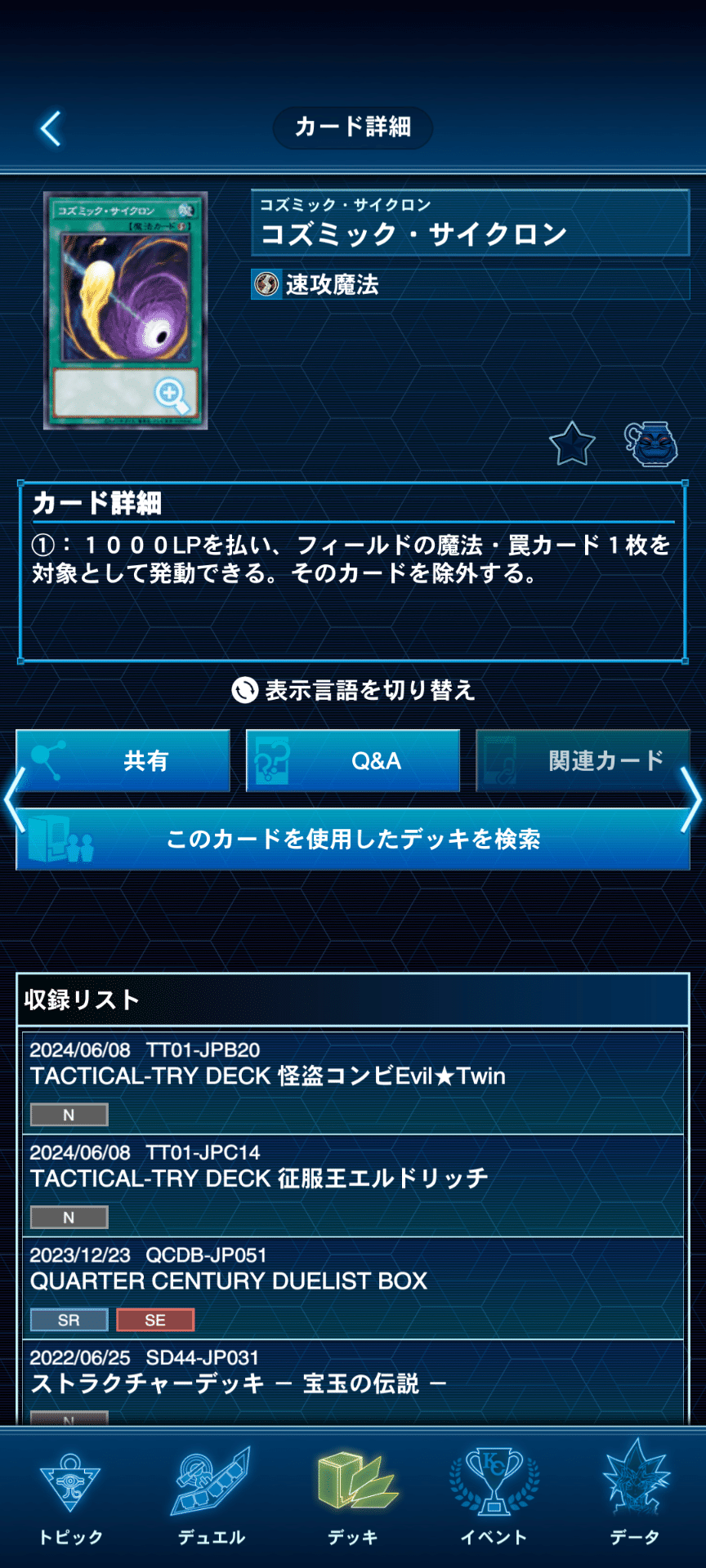
Task: View 関連カード related cards
Action: pos(582,760)
